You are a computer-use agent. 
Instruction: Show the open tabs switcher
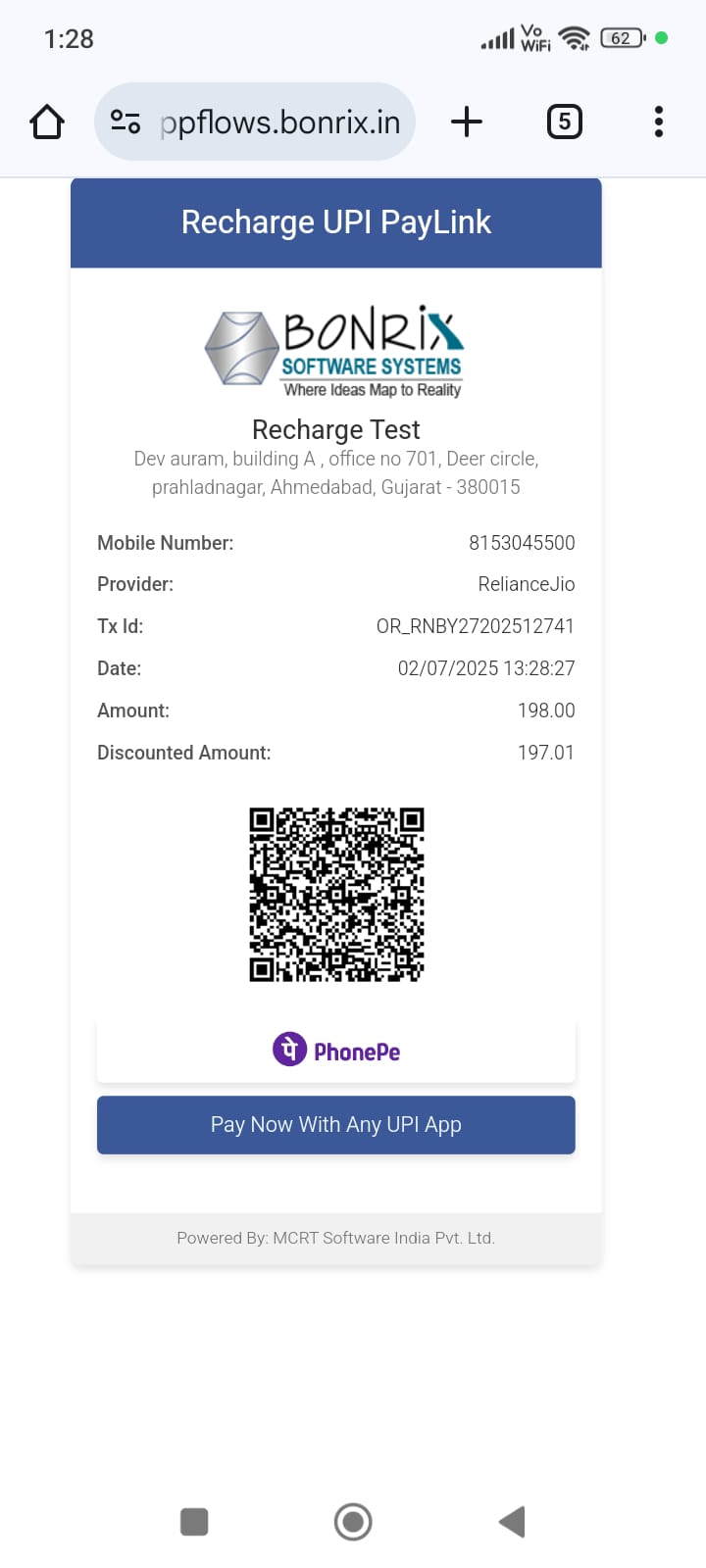pos(564,122)
